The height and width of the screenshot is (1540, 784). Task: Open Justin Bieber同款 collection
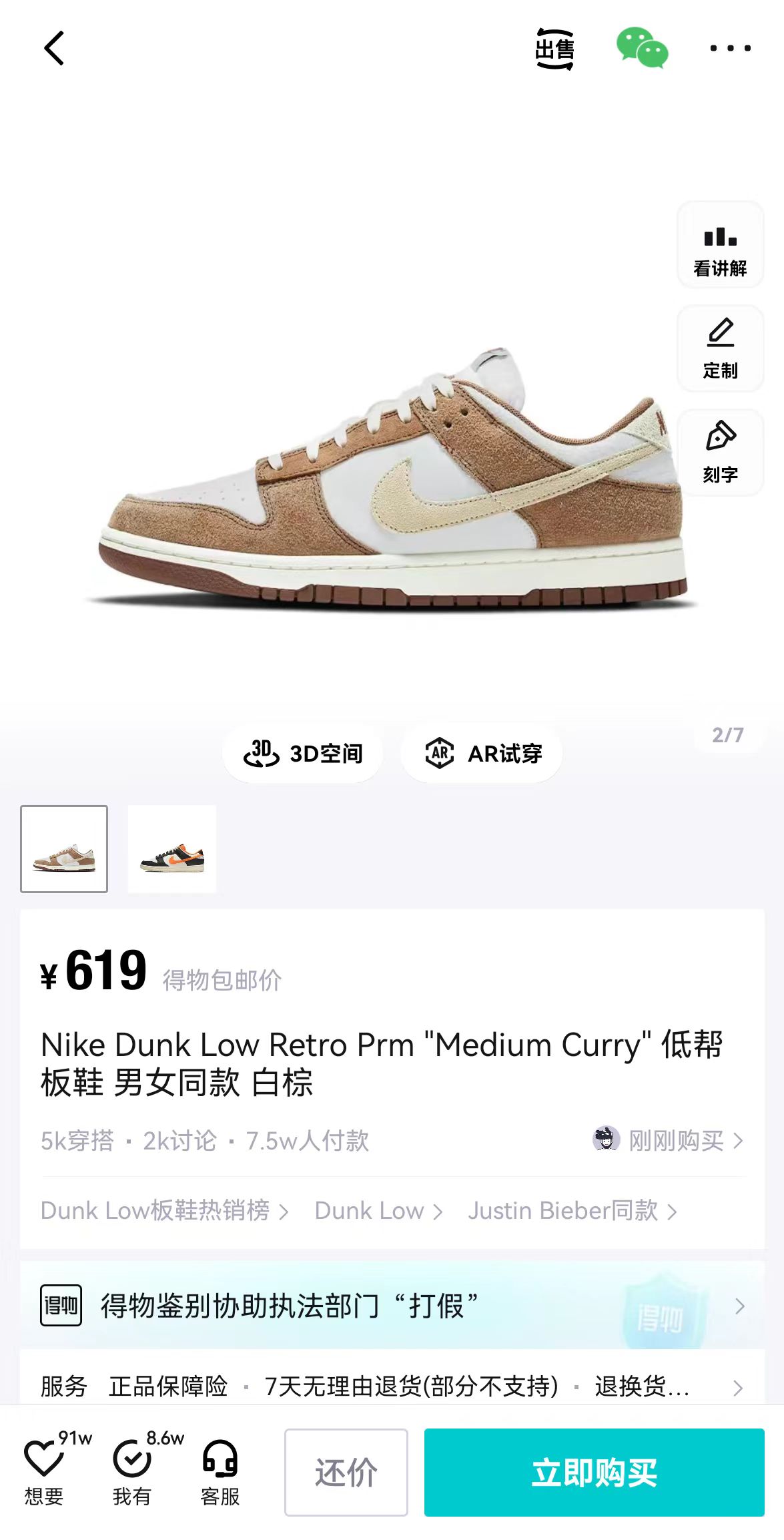[572, 1210]
